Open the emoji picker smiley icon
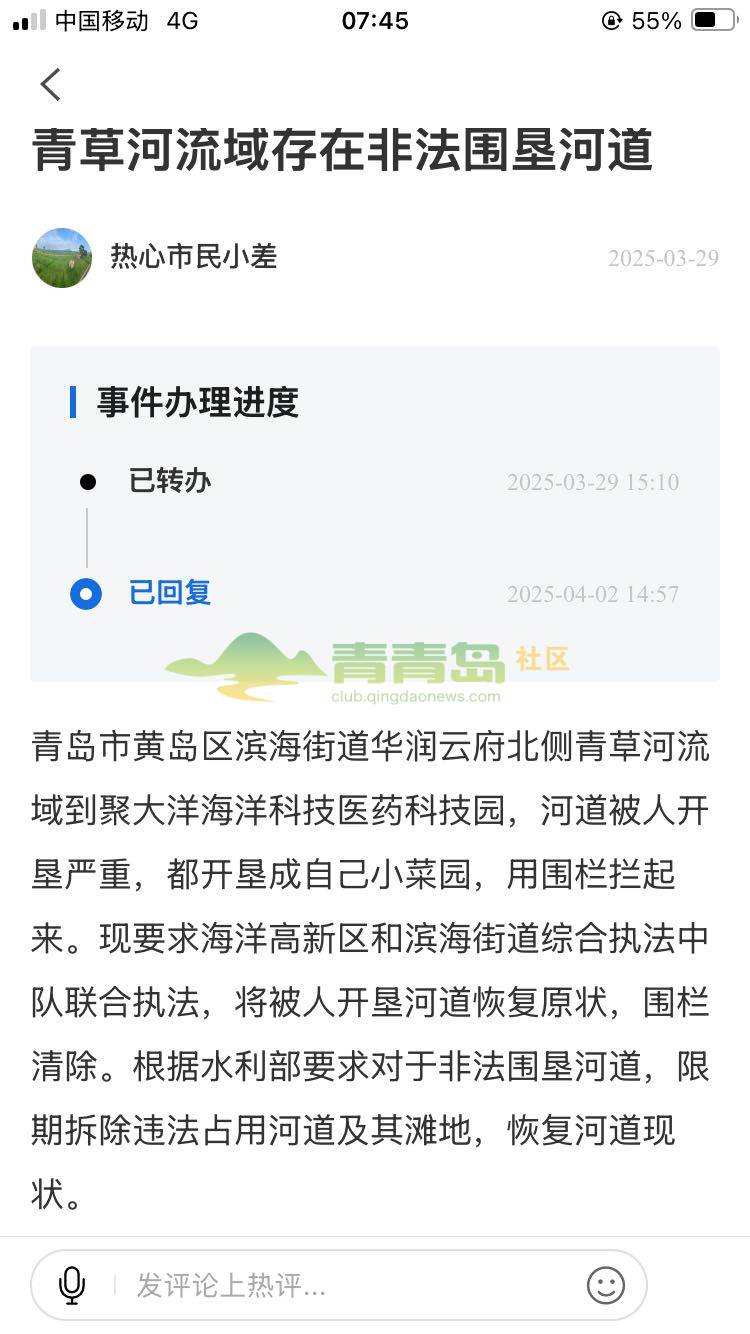Image resolution: width=750 pixels, height=1334 pixels. pos(605,1285)
